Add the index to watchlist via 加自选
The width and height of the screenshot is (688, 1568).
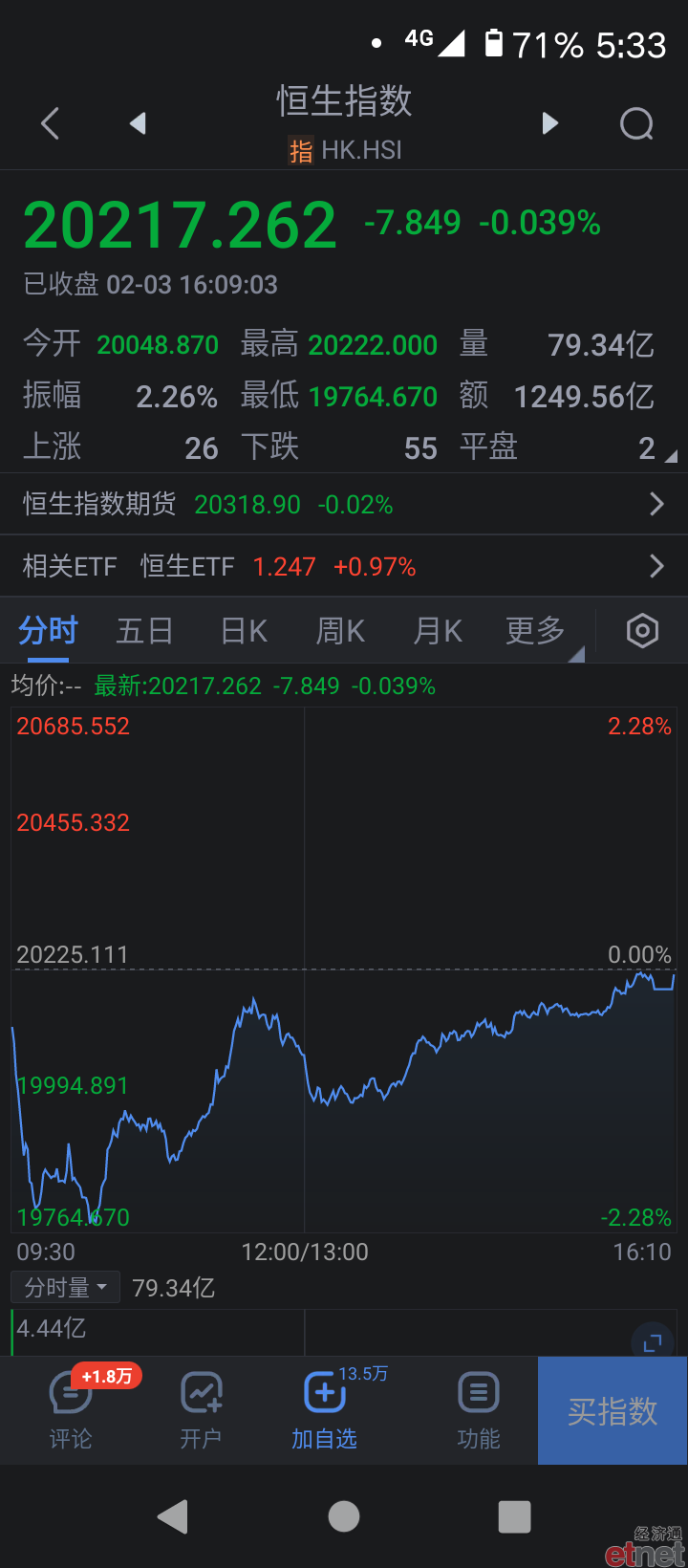pyautogui.click(x=325, y=1409)
